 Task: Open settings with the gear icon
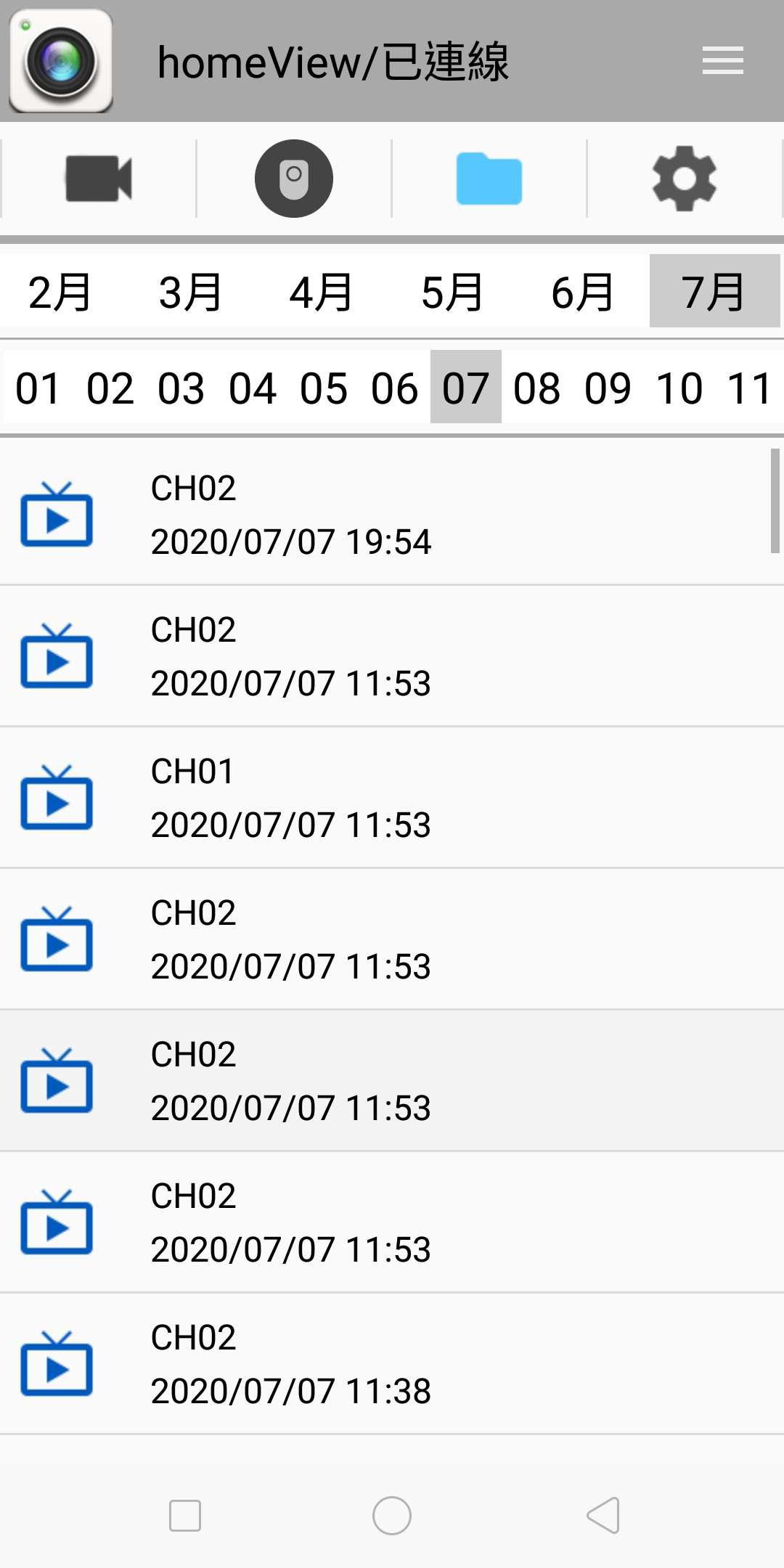click(683, 179)
